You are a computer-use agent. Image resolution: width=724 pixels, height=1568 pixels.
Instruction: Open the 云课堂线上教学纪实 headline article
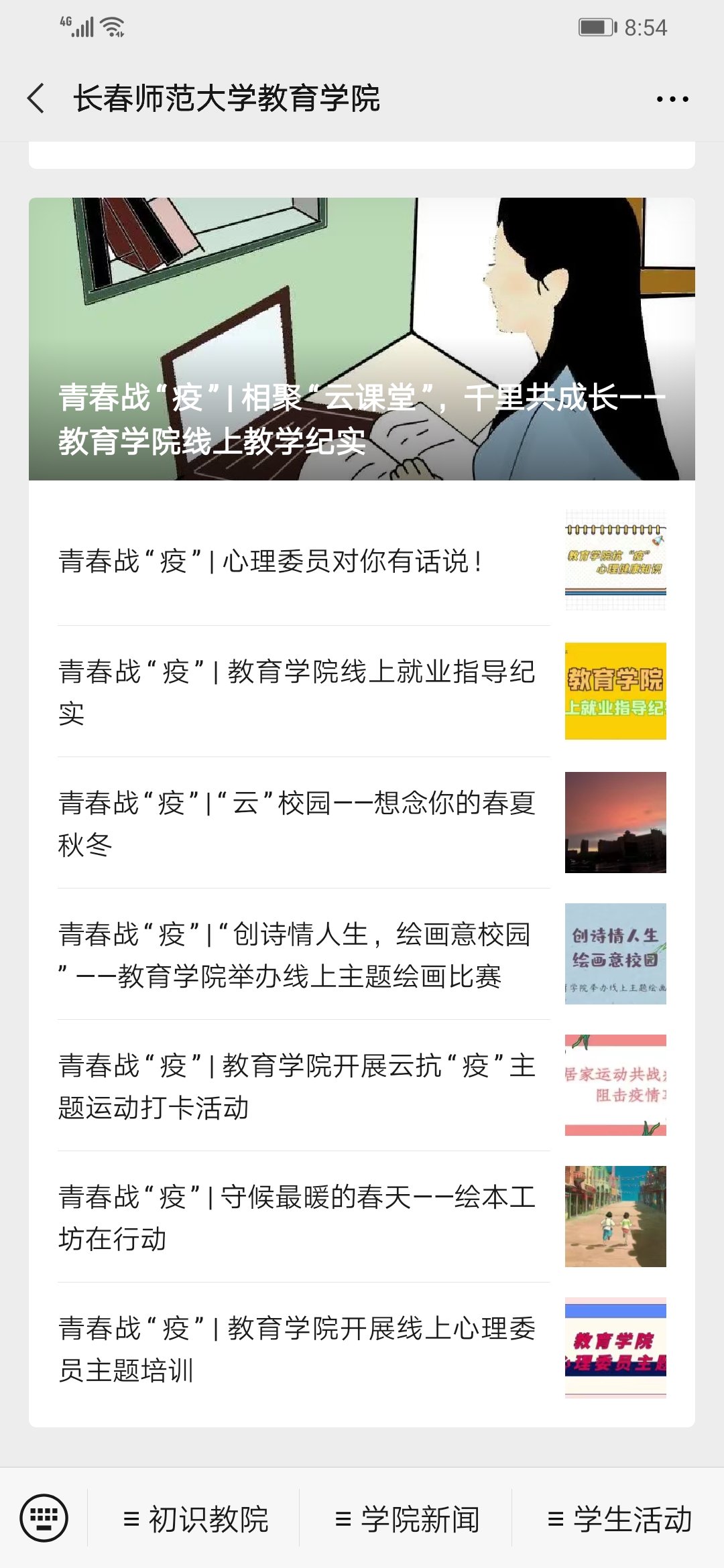(x=362, y=339)
